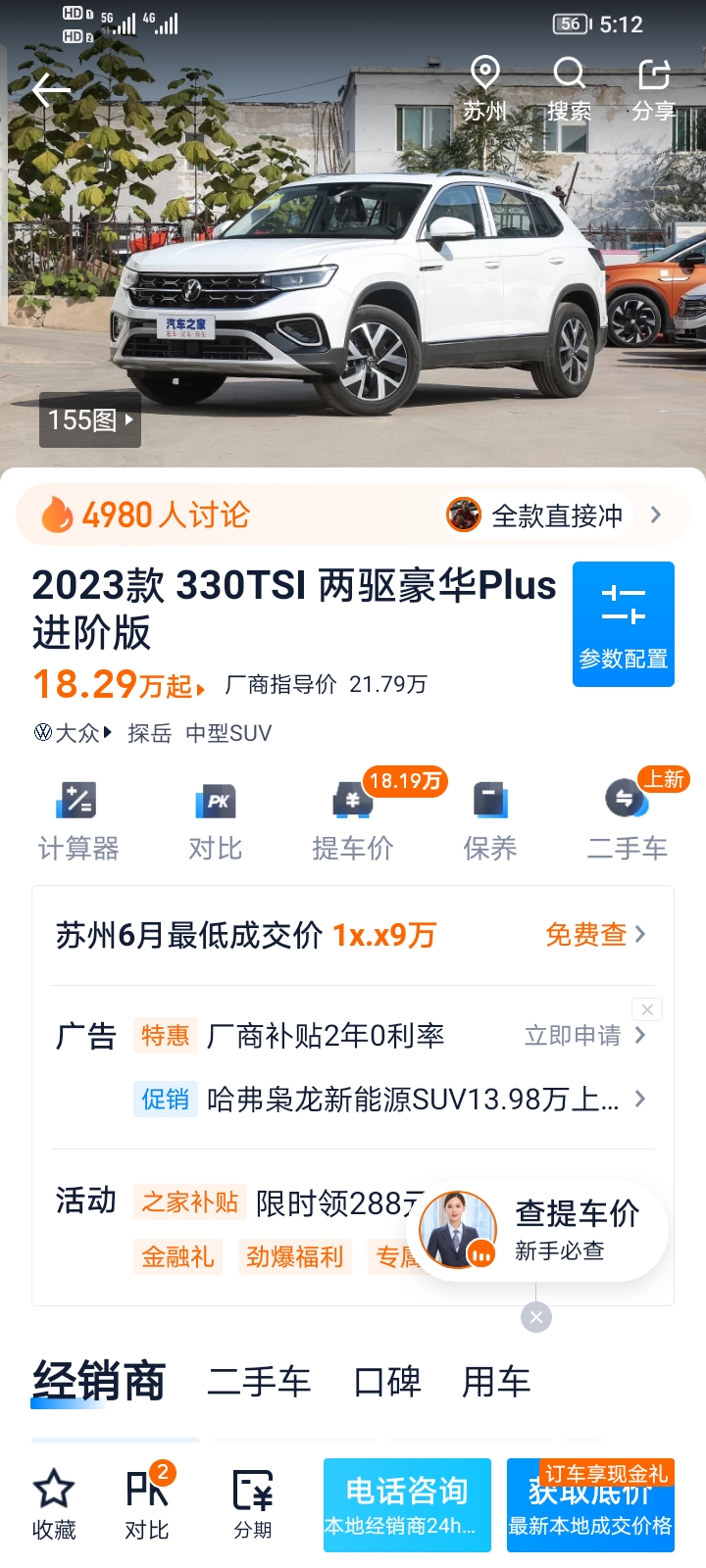The image size is (706, 1568).
Task: Open 参数配置 specifications
Action: tap(624, 624)
